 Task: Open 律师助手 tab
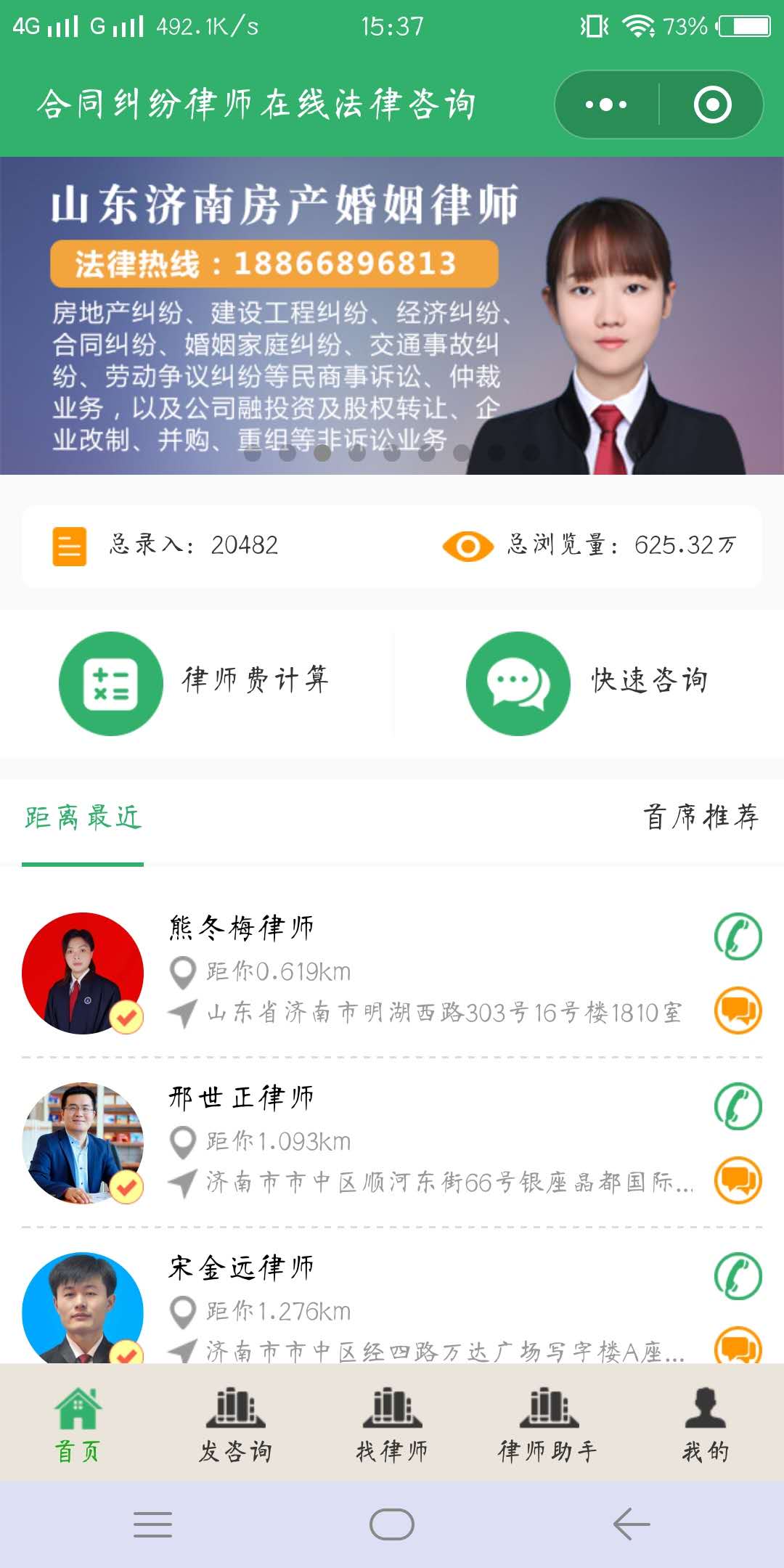[x=549, y=1424]
